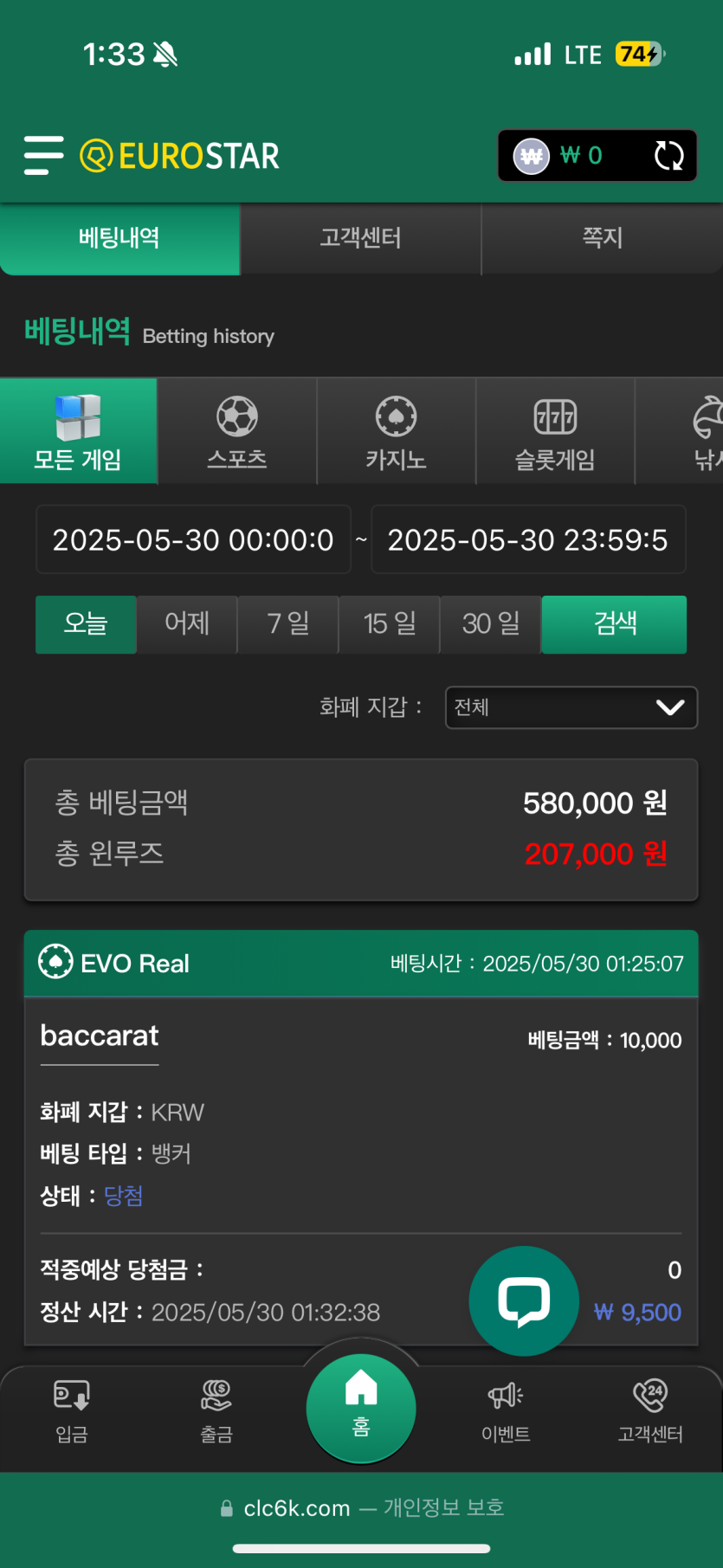Filter betting history by 카지노
Viewport: 723px width, 1568px height.
tap(396, 431)
